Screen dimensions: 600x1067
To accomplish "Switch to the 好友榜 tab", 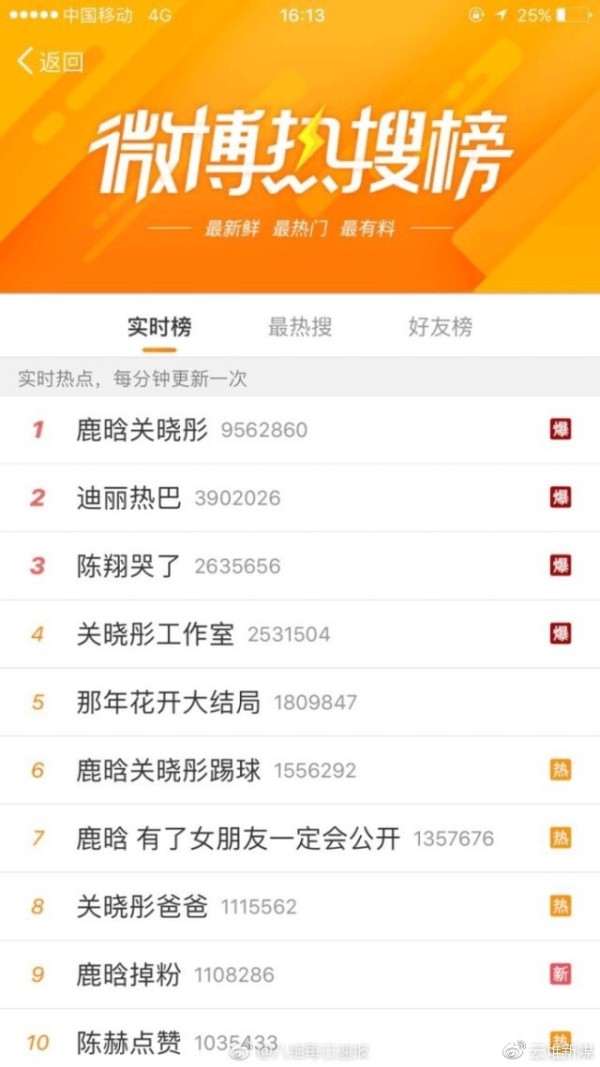I will click(x=440, y=327).
